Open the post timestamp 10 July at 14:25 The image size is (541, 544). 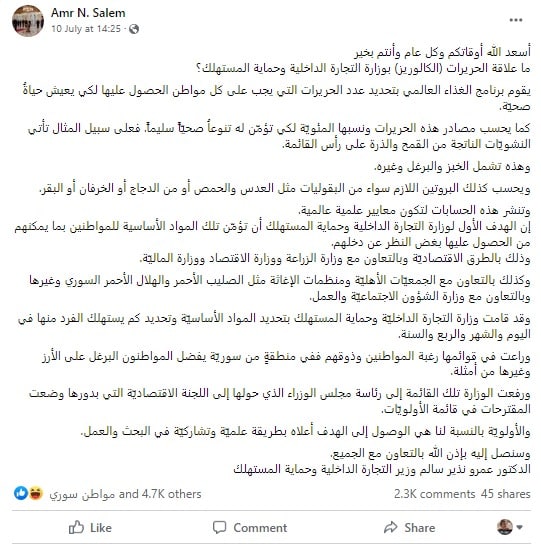pos(86,29)
